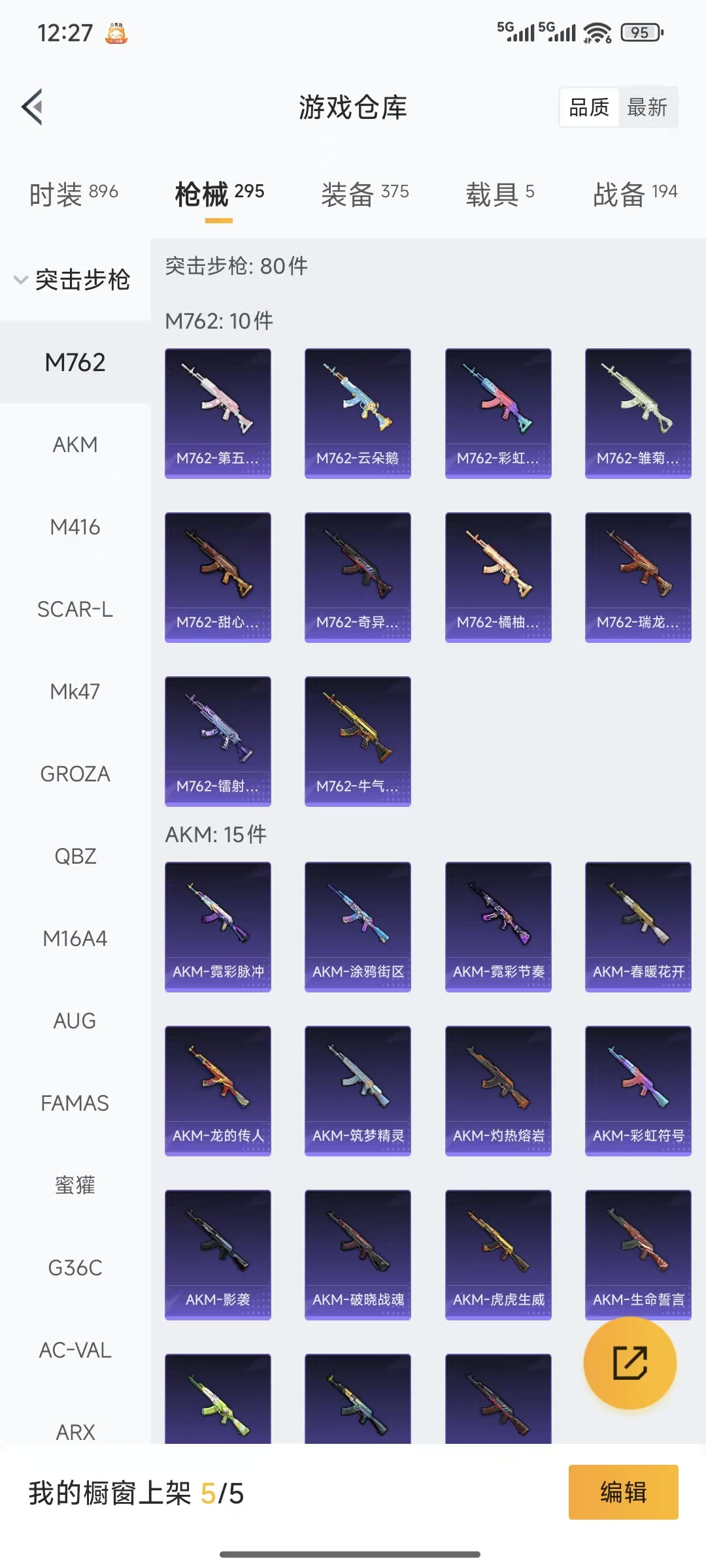Screen dimensions: 706x1568
Task: Tap the orange floating share button
Action: (630, 1363)
